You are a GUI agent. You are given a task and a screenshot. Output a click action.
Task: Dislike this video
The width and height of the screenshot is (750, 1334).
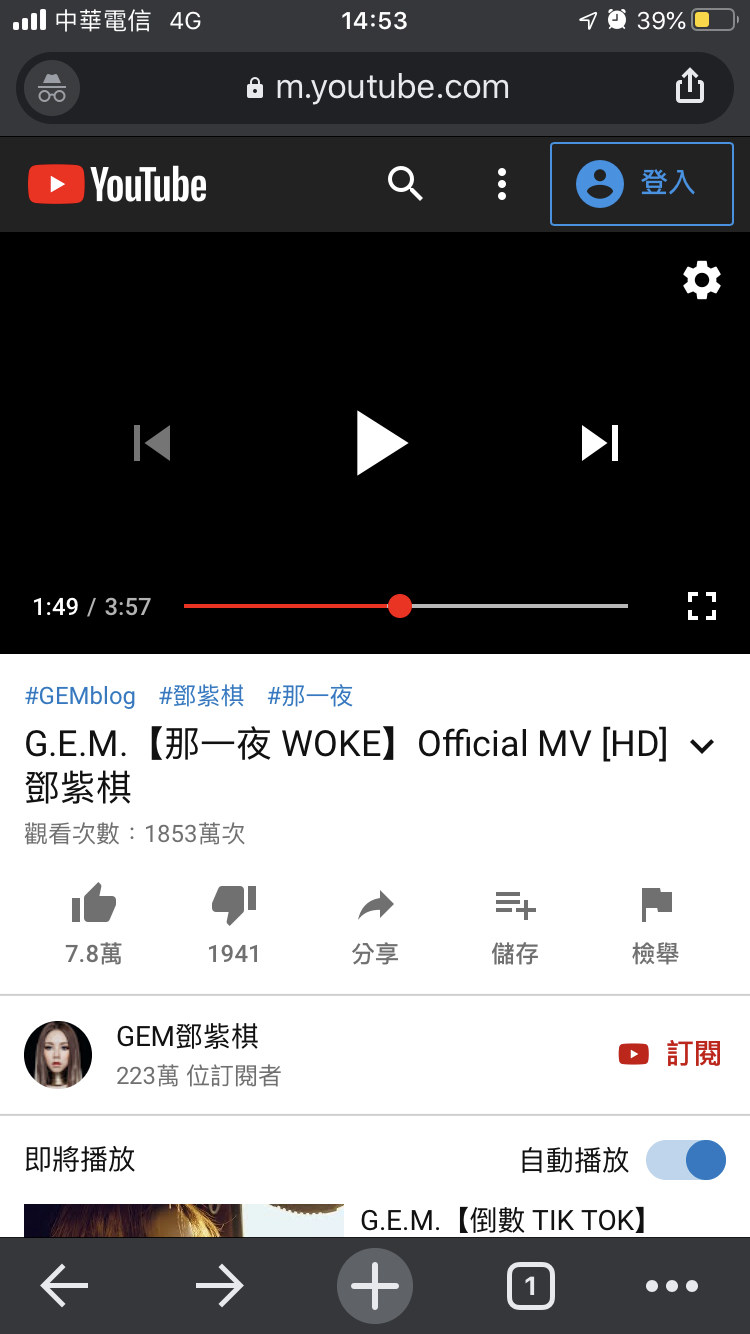[x=234, y=923]
